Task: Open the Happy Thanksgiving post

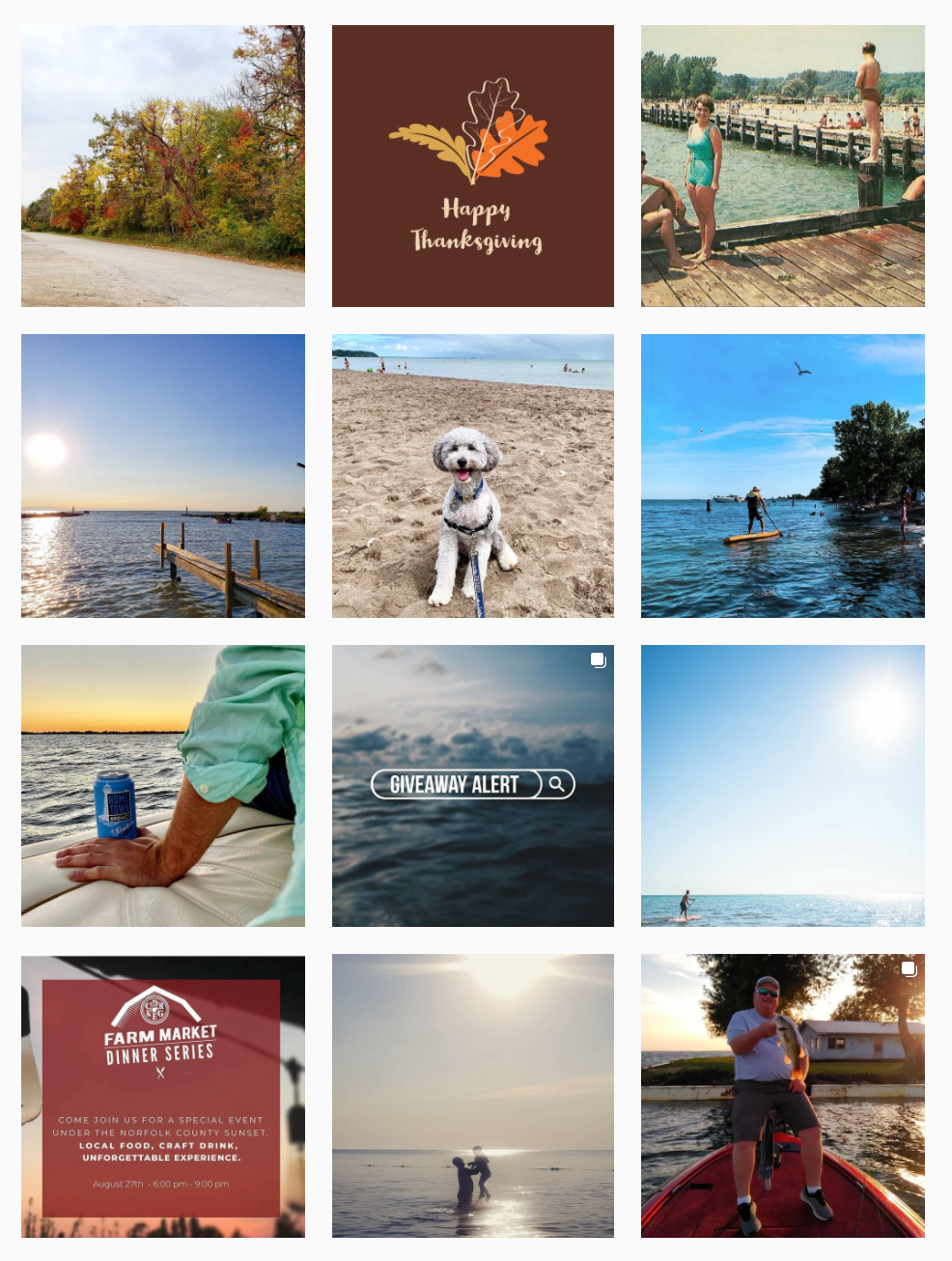Action: (473, 166)
